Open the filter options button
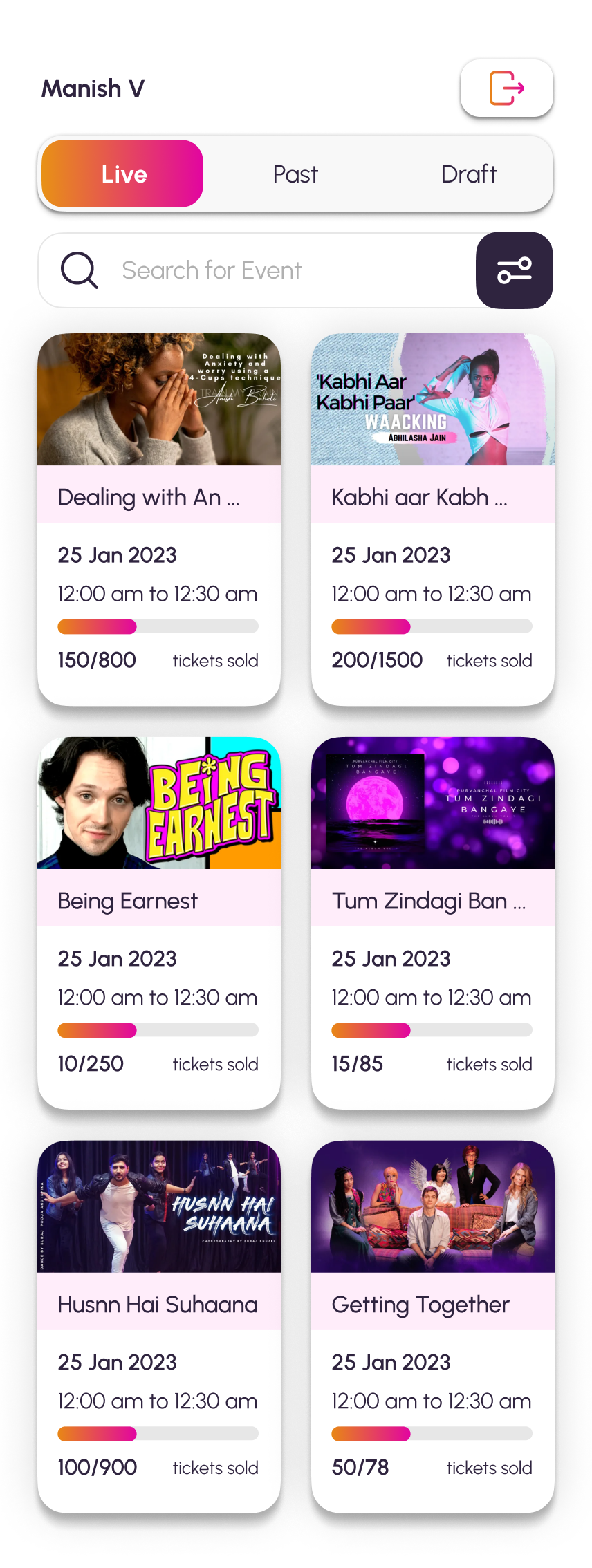Screen dimensions: 592x1568 (514, 270)
